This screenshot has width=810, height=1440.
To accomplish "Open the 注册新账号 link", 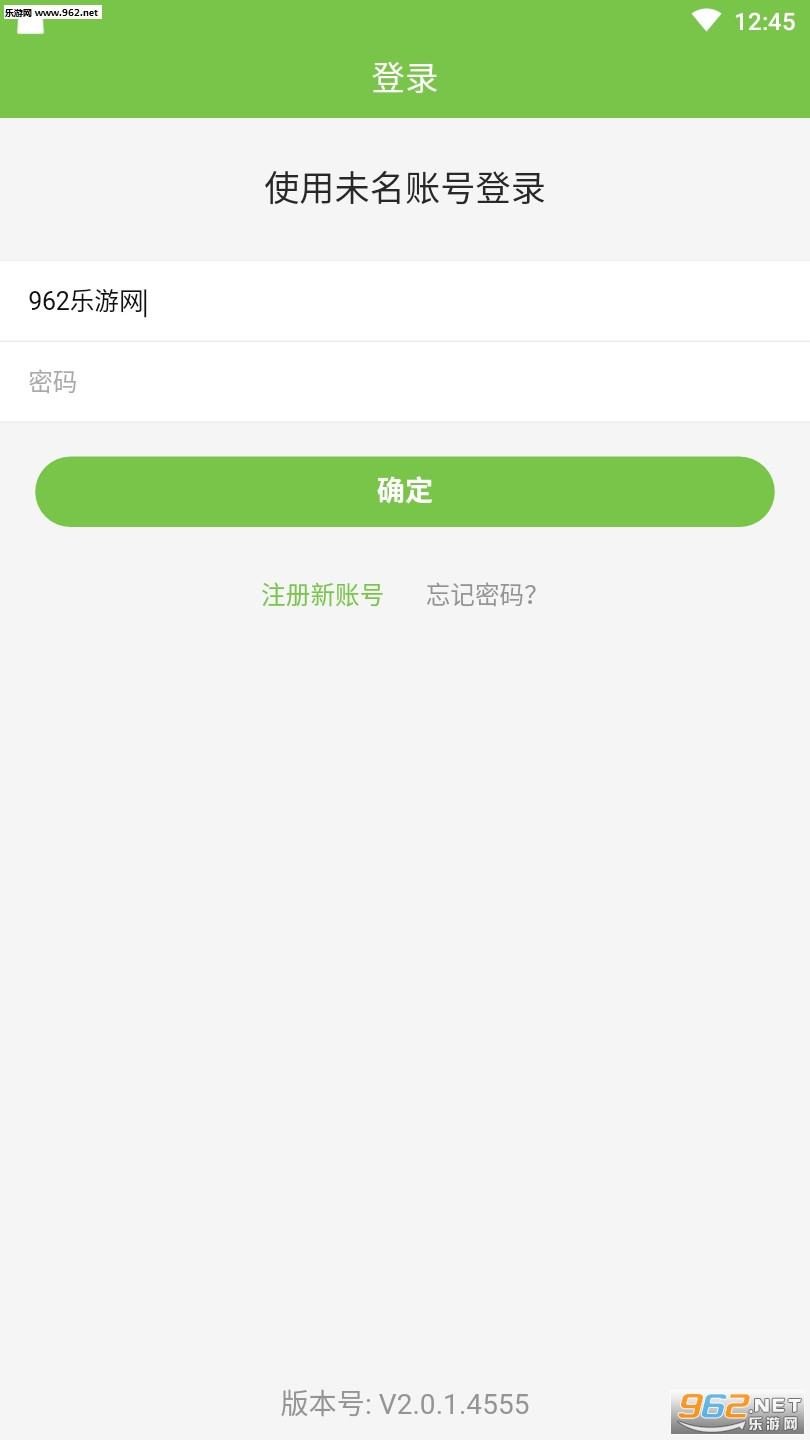I will pyautogui.click(x=322, y=595).
